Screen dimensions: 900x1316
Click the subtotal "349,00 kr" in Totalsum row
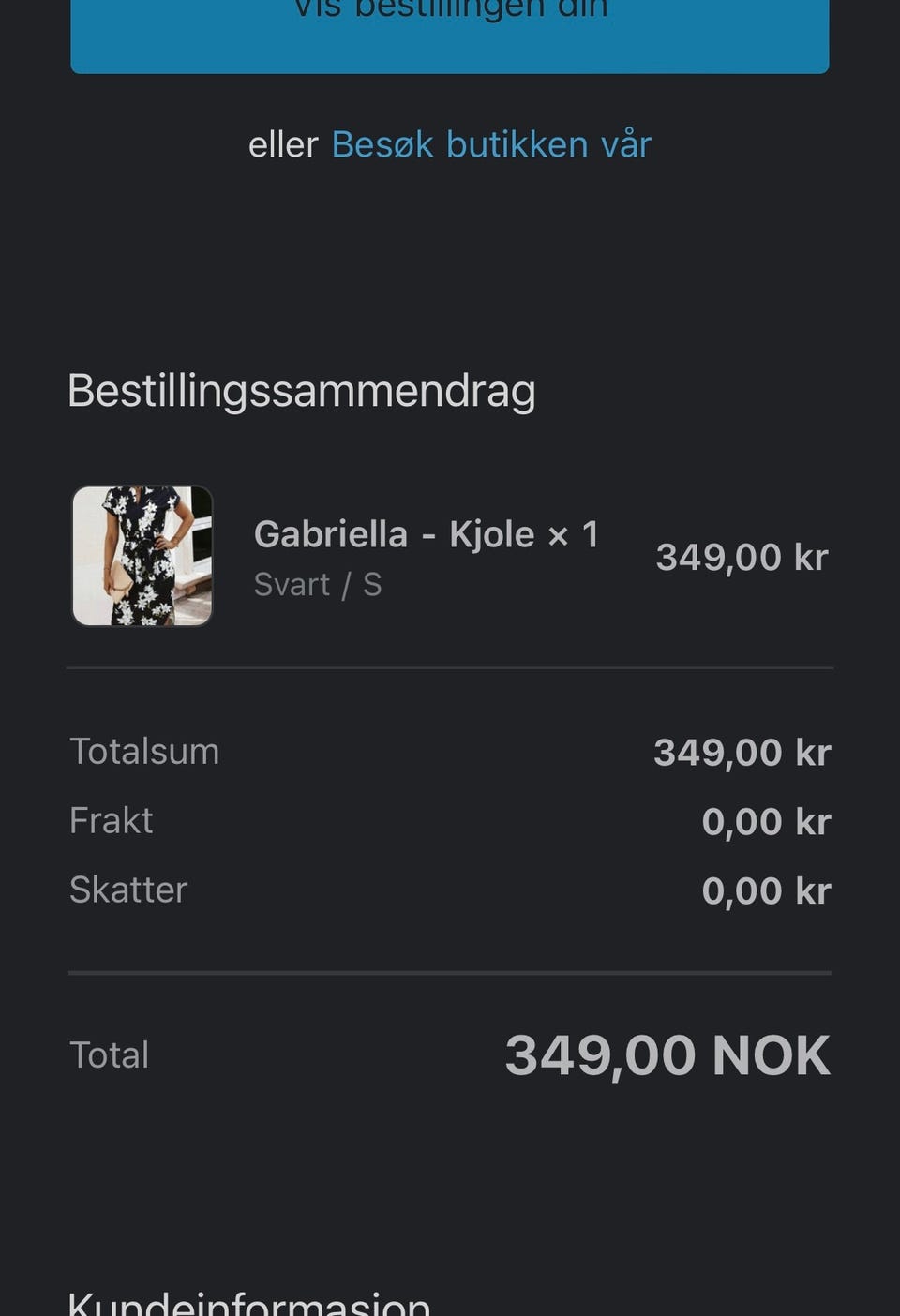(x=742, y=751)
